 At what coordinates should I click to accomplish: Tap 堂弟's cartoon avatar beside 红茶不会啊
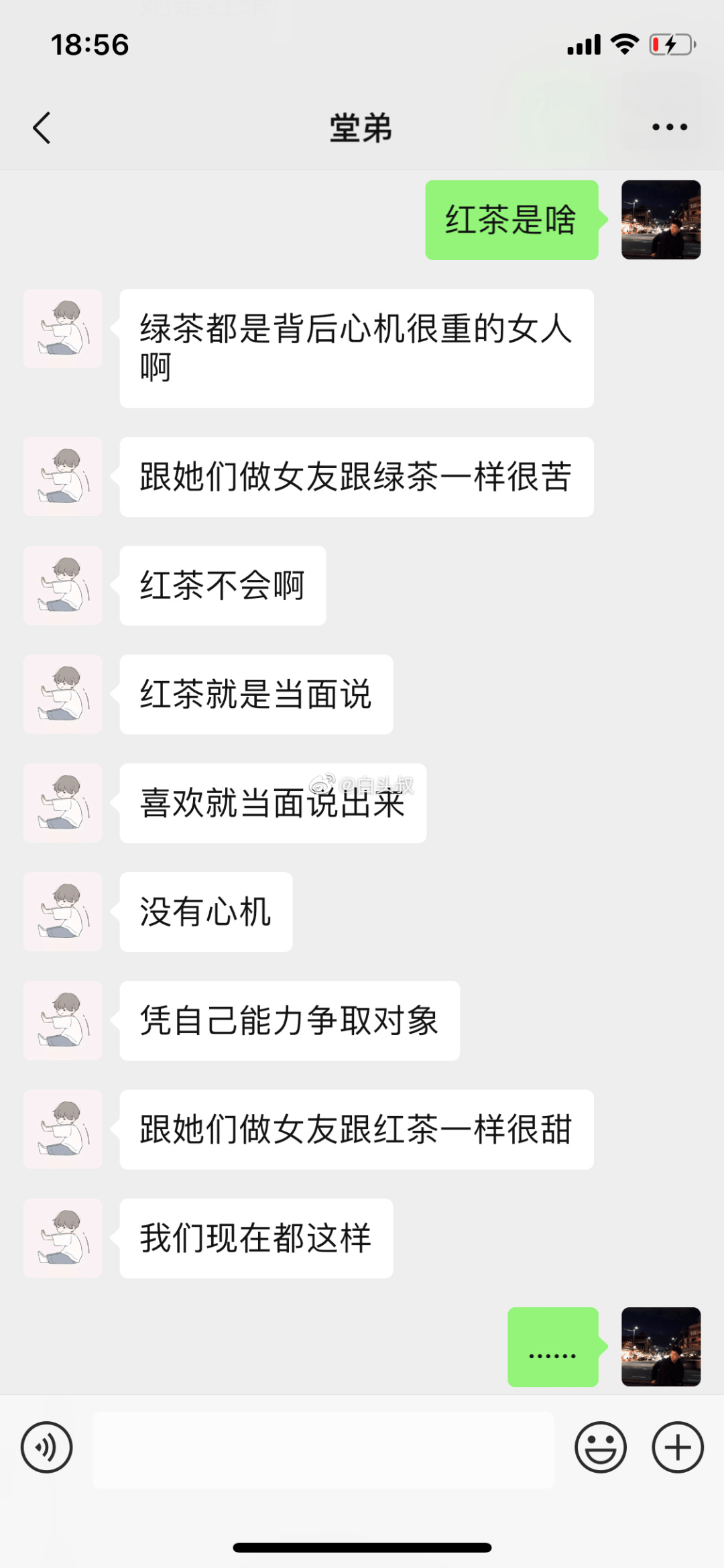pos(62,585)
